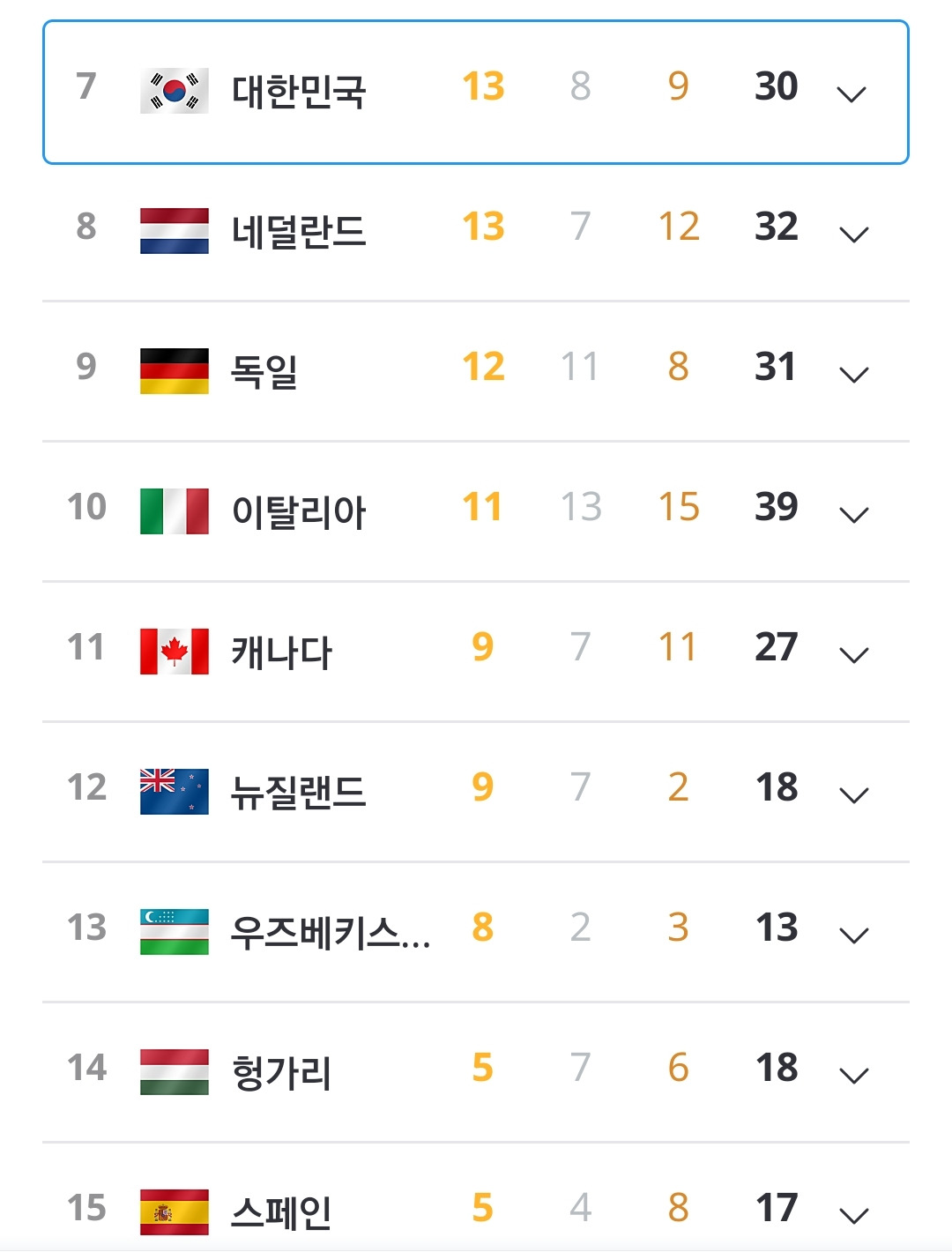952x1252 pixels.
Task: Expand the 이탈리아 medal breakdown
Action: 853,514
